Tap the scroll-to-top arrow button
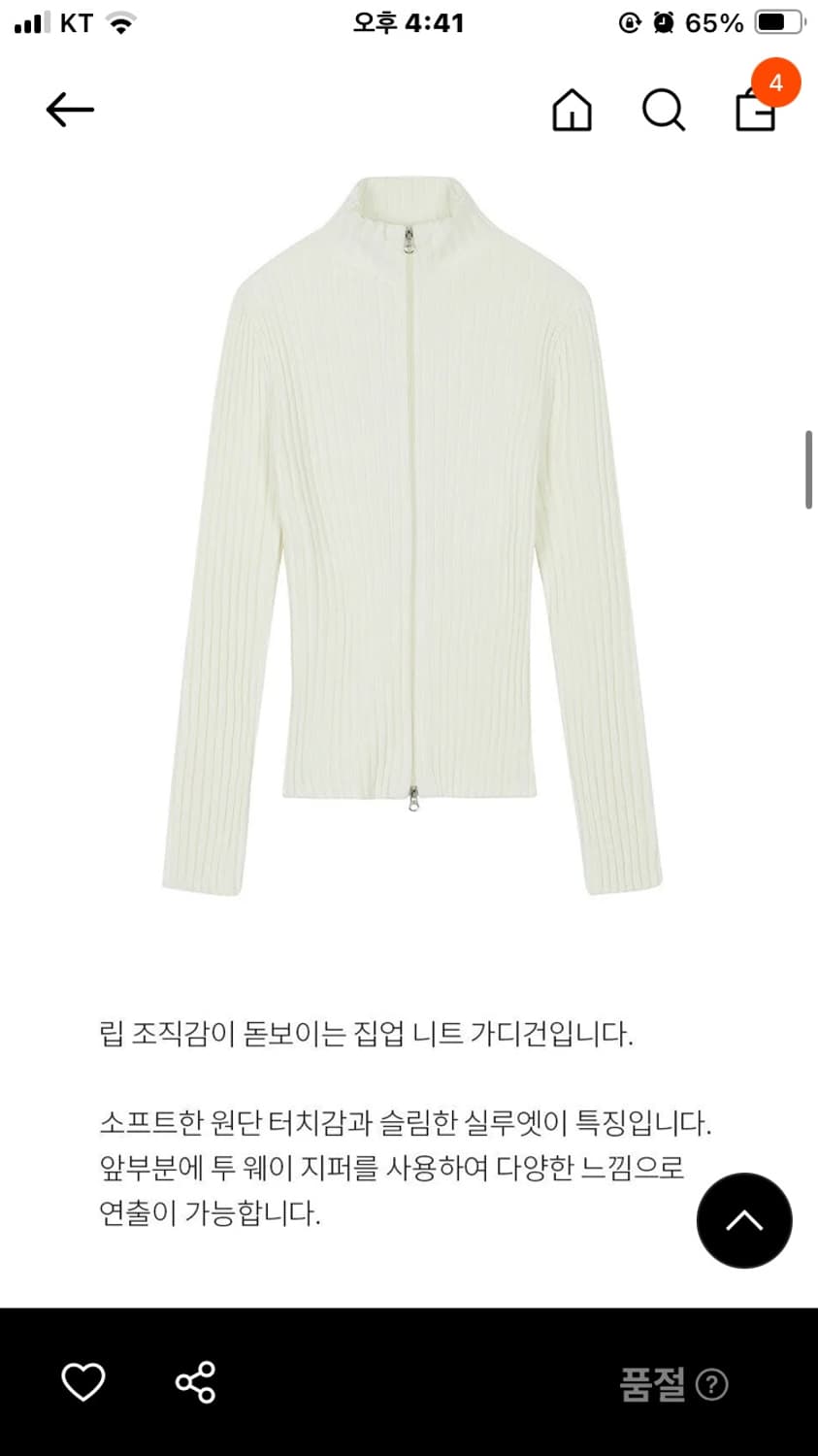This screenshot has width=818, height=1456. point(744,1220)
